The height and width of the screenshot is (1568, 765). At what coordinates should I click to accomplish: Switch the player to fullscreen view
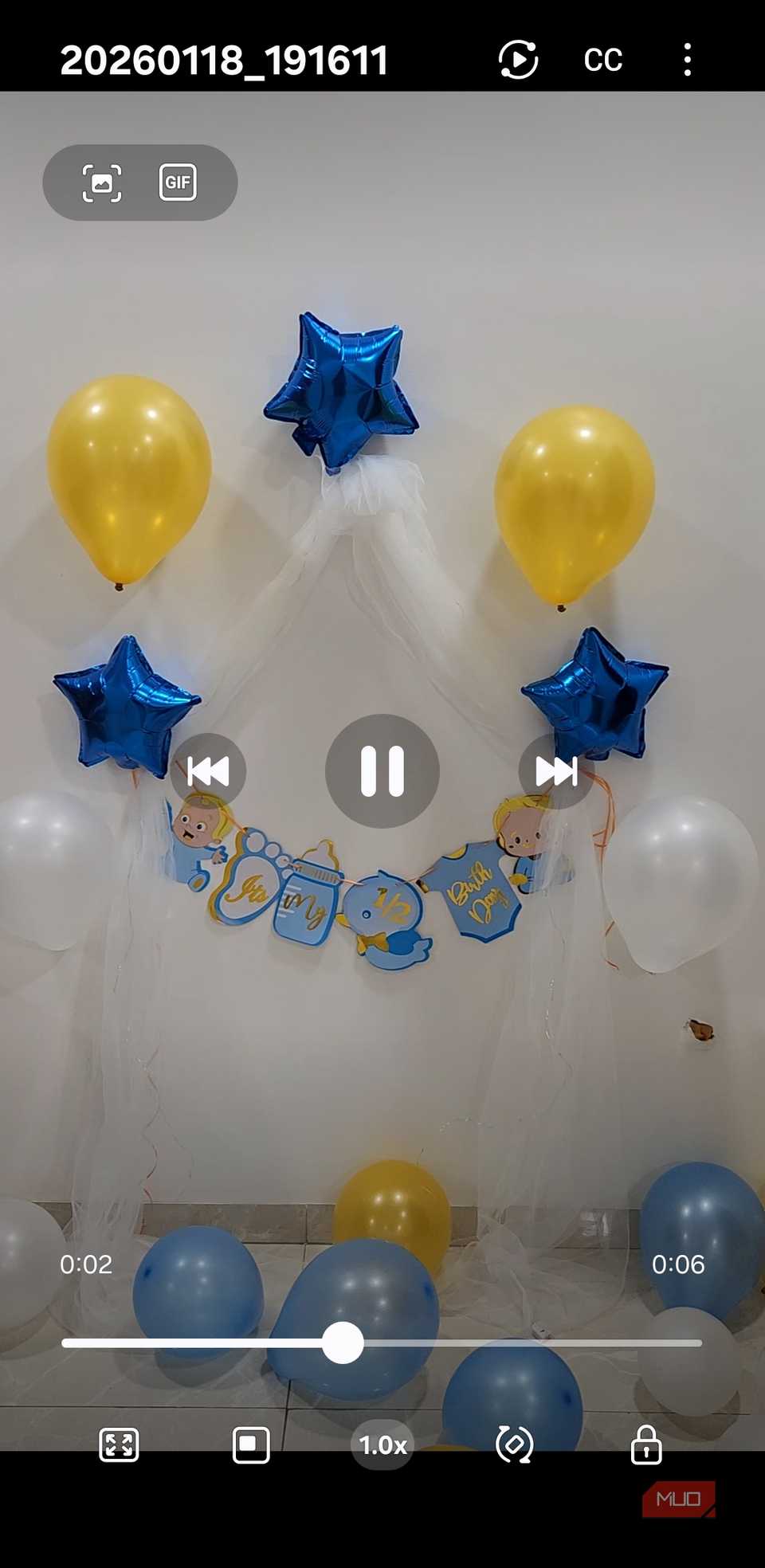point(118,1444)
